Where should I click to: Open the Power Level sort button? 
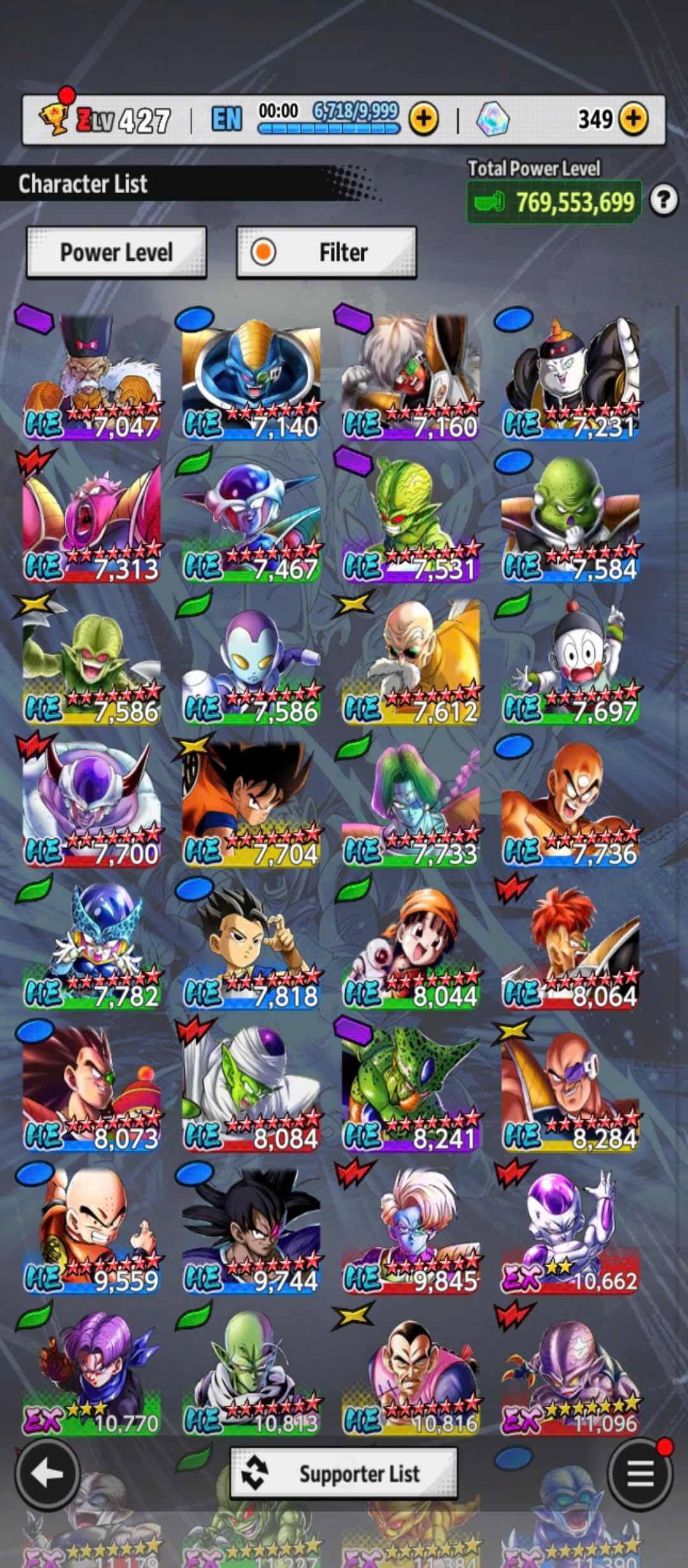(x=116, y=252)
